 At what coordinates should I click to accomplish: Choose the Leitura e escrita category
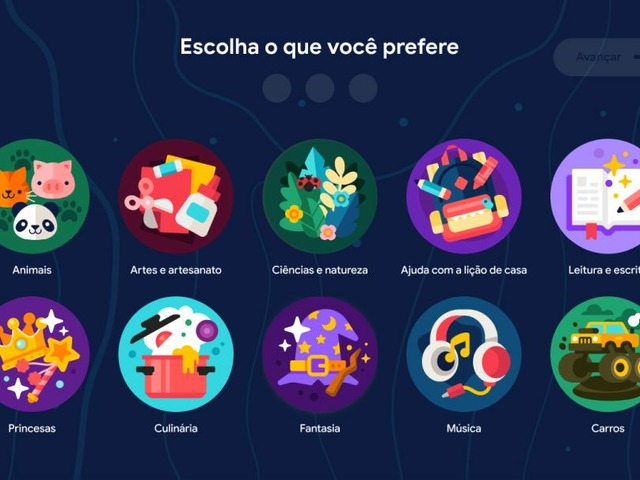pos(600,196)
